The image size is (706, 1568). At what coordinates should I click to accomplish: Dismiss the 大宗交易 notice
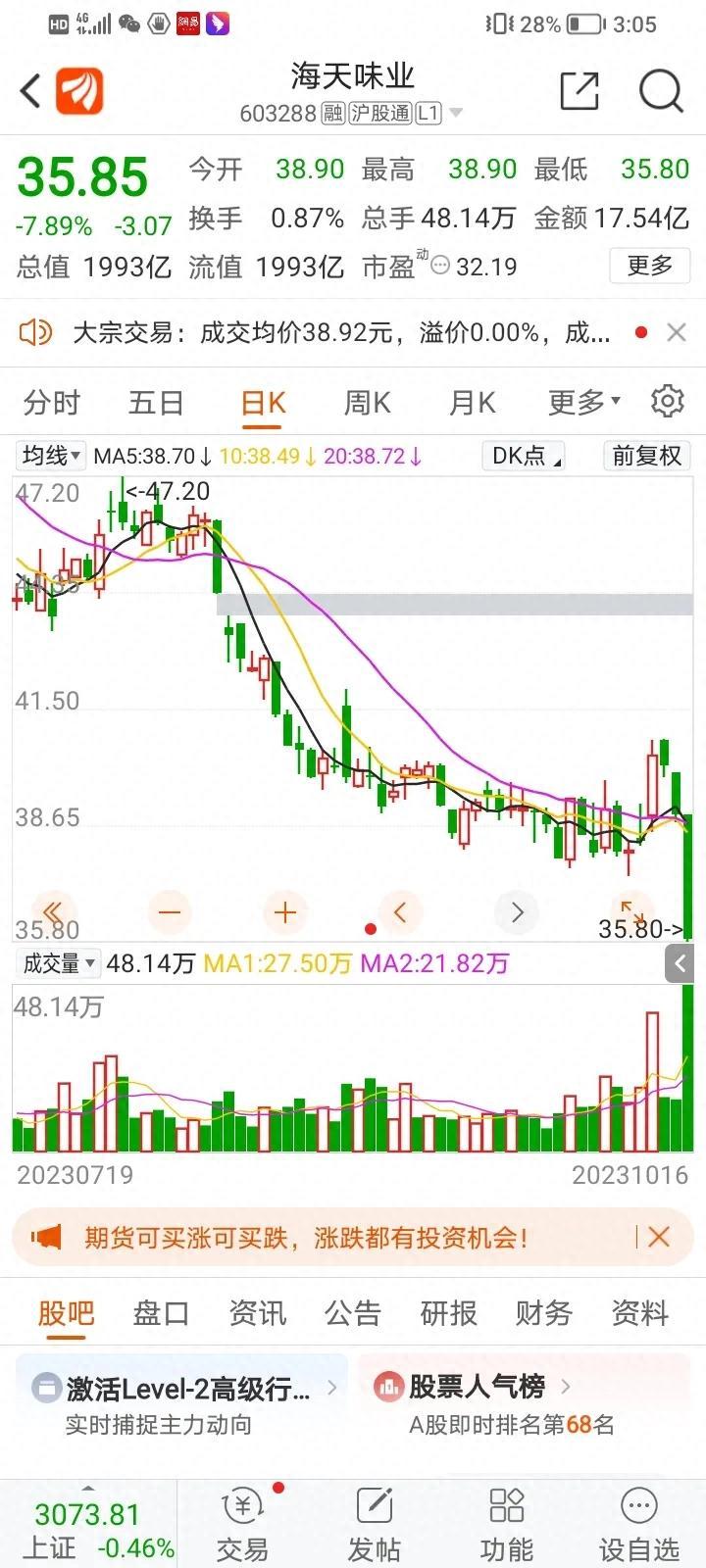click(x=676, y=333)
